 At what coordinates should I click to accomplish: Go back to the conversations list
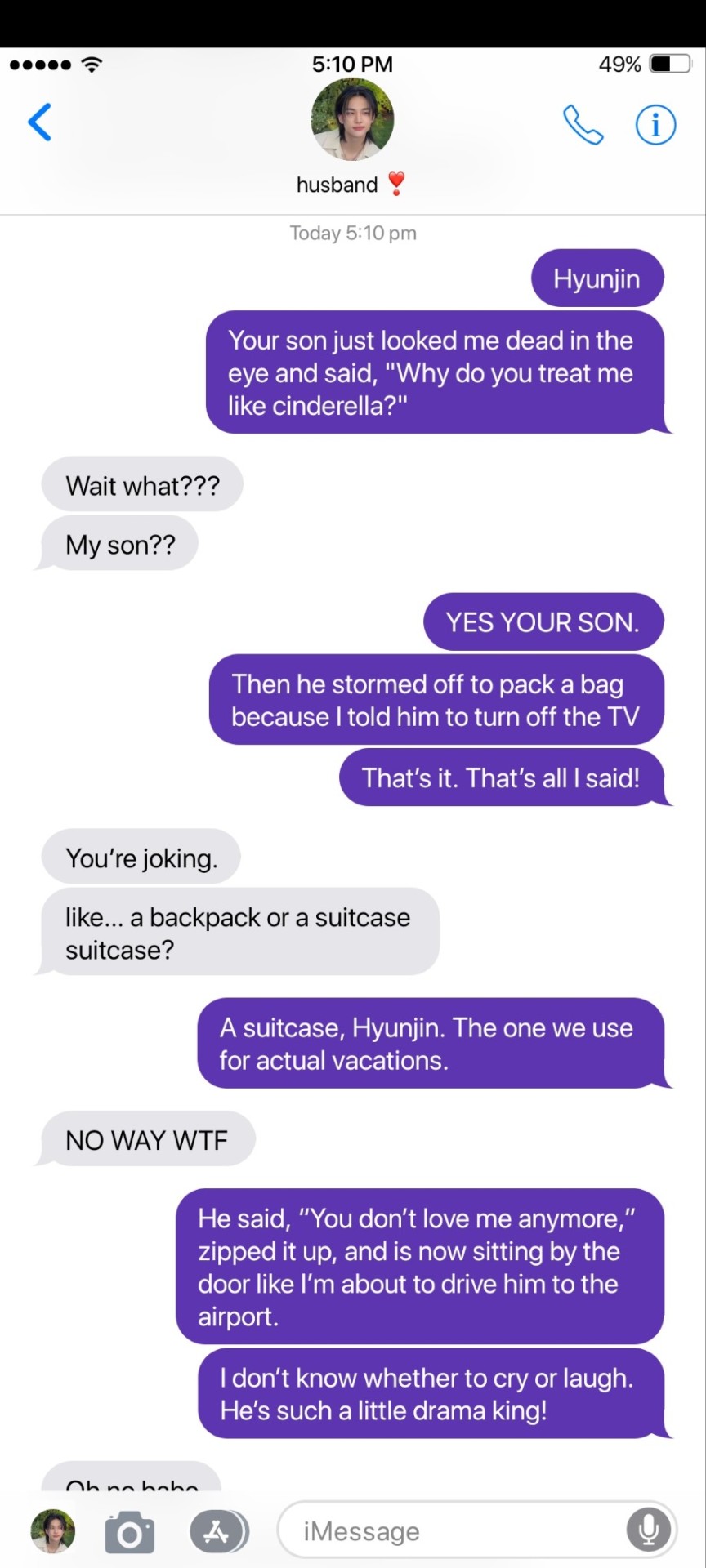[40, 122]
